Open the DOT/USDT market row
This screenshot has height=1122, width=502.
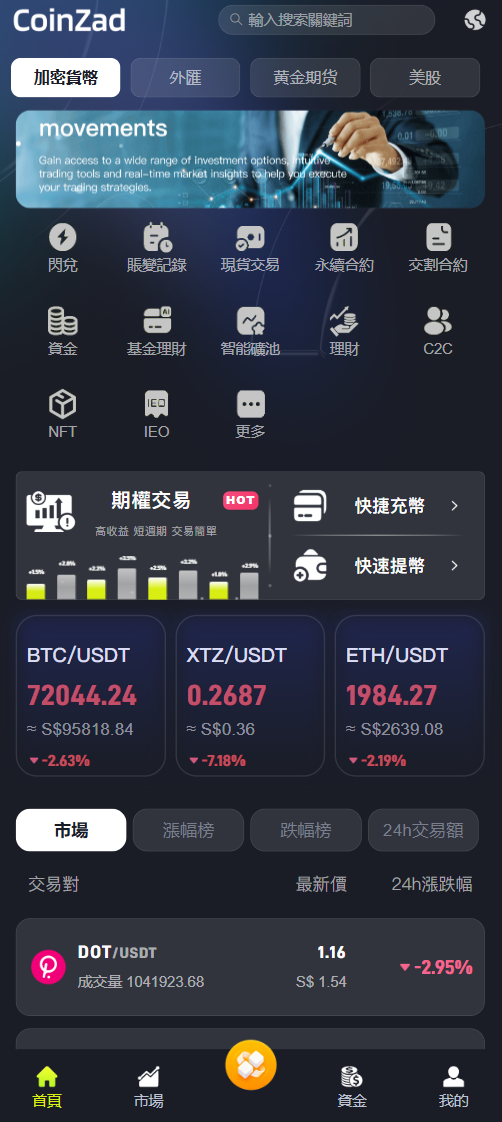[x=250, y=967]
